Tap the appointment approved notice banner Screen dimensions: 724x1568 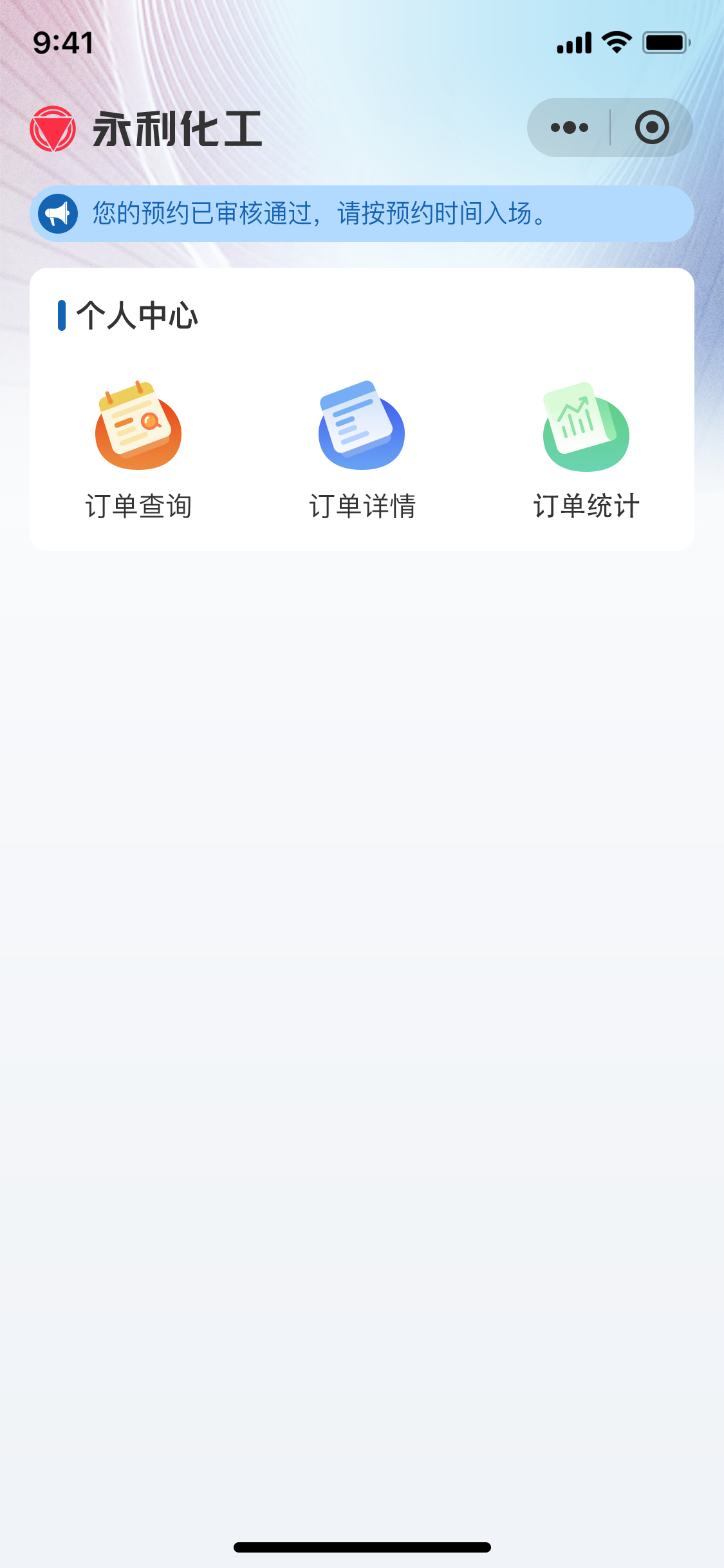pos(362,214)
